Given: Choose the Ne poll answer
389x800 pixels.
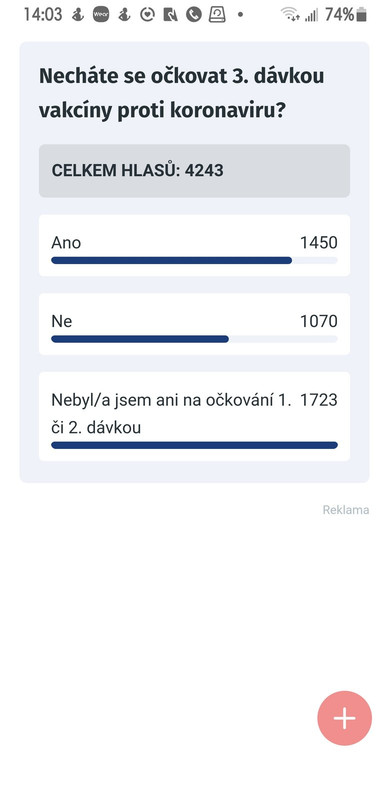Looking at the screenshot, I should pos(194,324).
